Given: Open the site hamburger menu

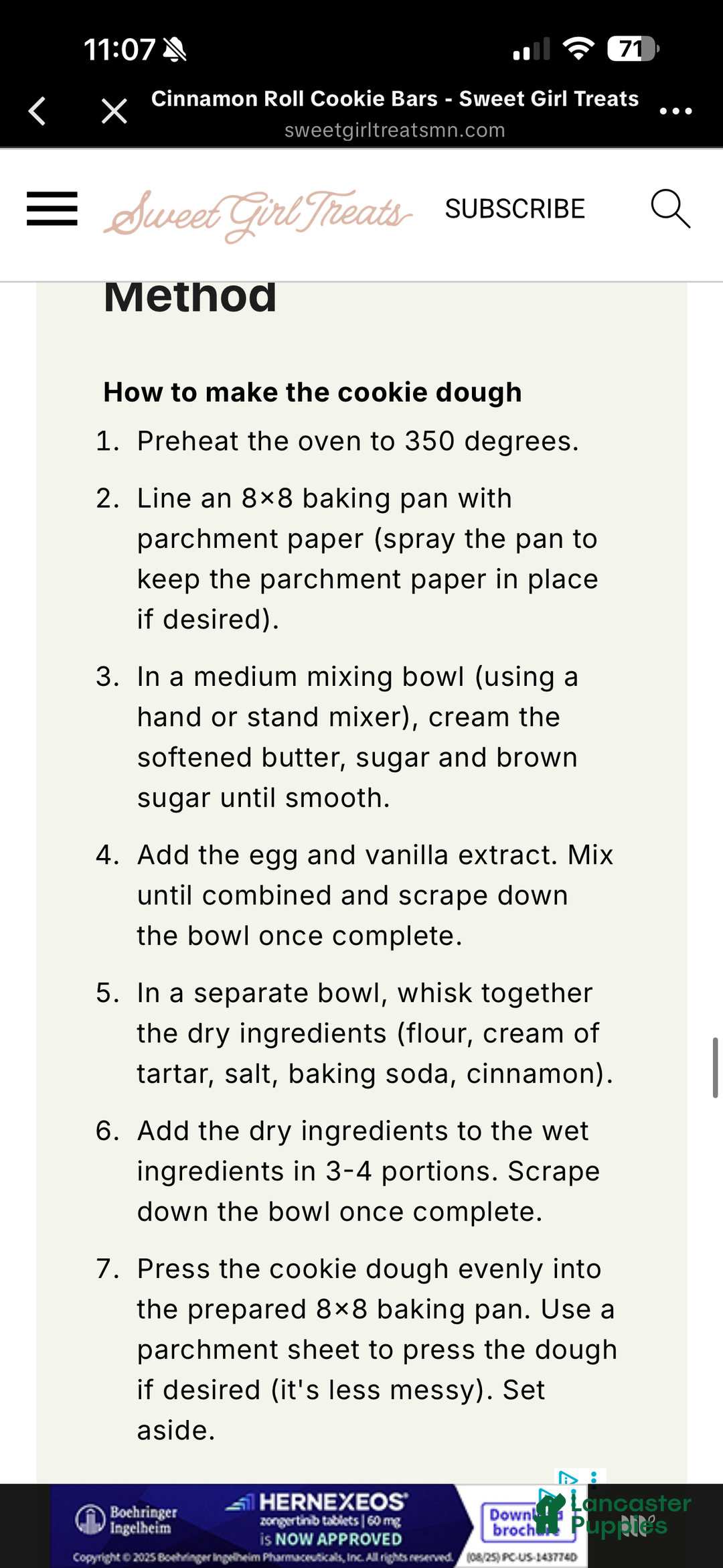Looking at the screenshot, I should (52, 208).
